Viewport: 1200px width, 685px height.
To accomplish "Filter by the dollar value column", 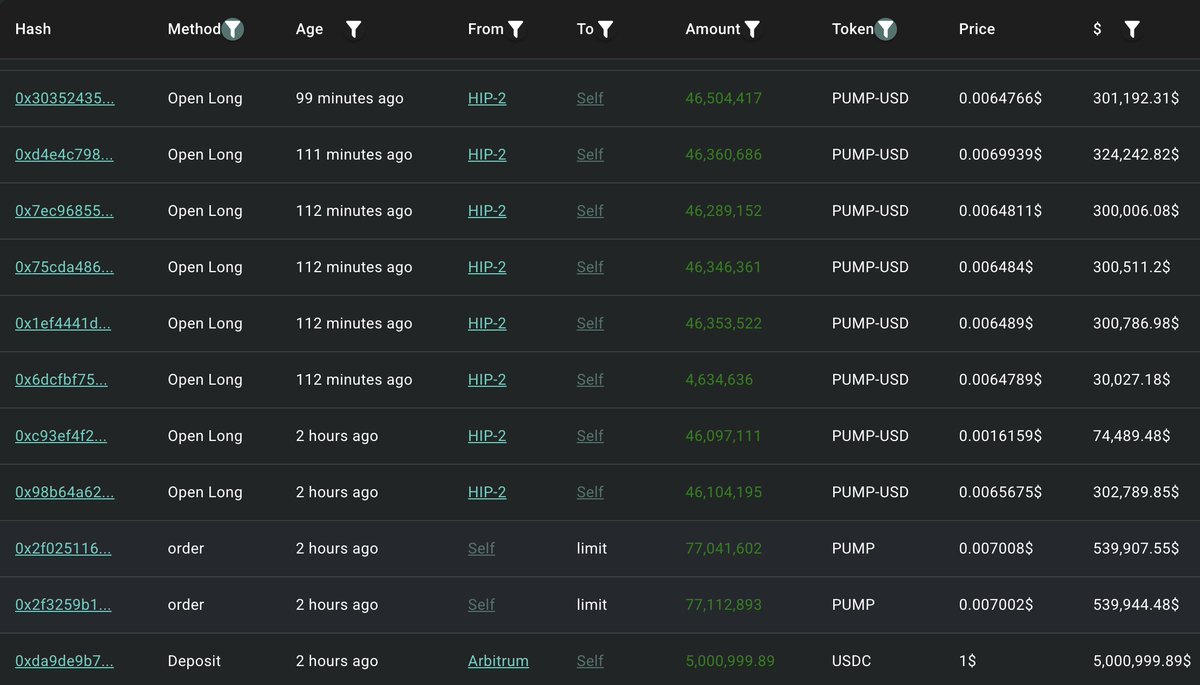I will click(x=1131, y=29).
